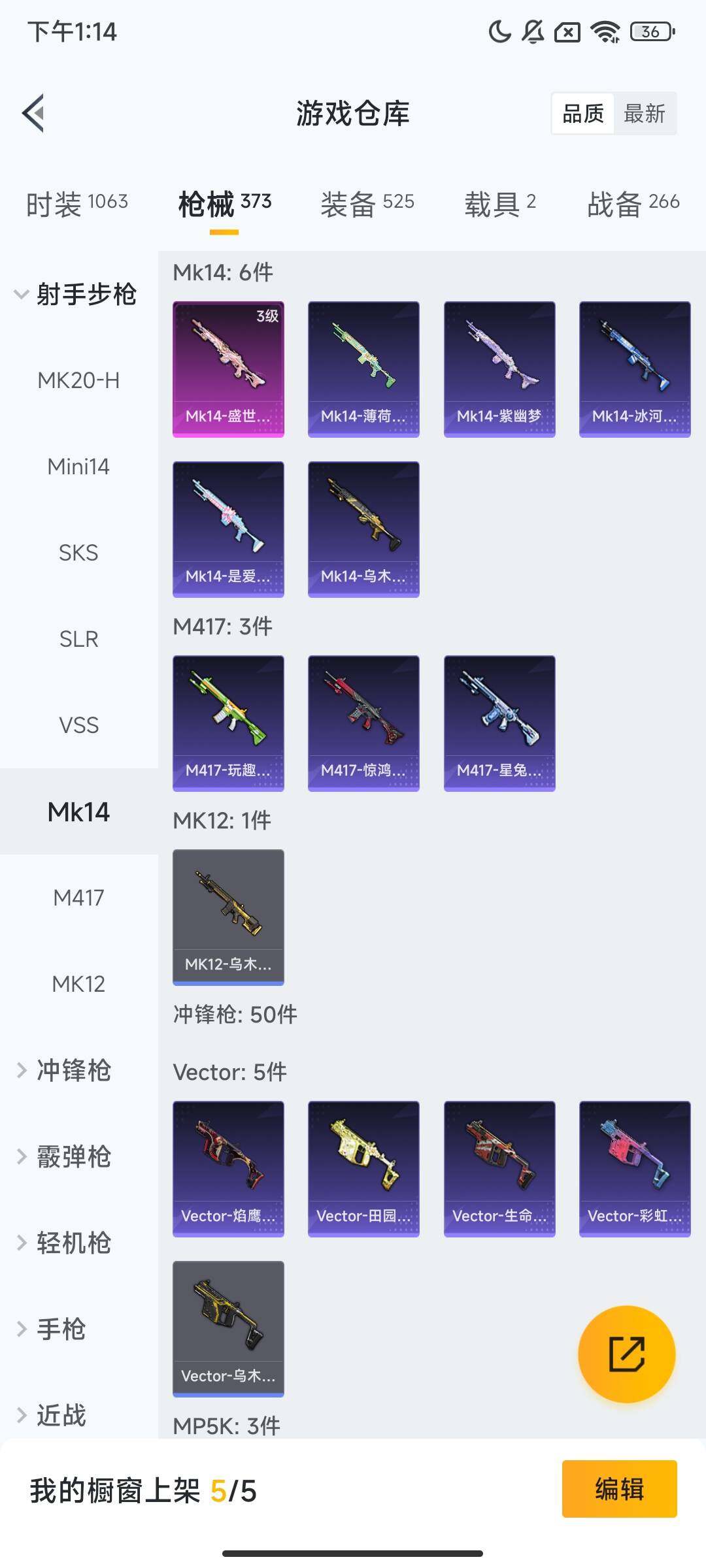Tap 编辑 to edit the showcase
The height and width of the screenshot is (1568, 706).
[619, 1489]
